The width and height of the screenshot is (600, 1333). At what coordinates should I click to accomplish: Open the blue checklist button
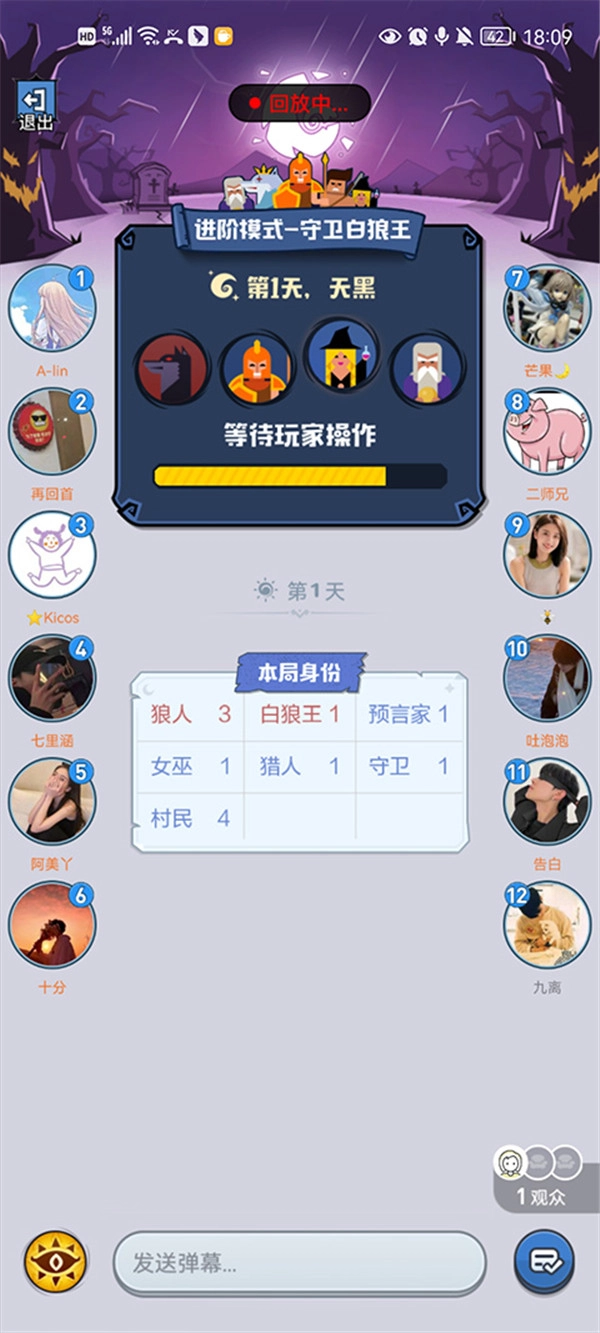pyautogui.click(x=544, y=1262)
